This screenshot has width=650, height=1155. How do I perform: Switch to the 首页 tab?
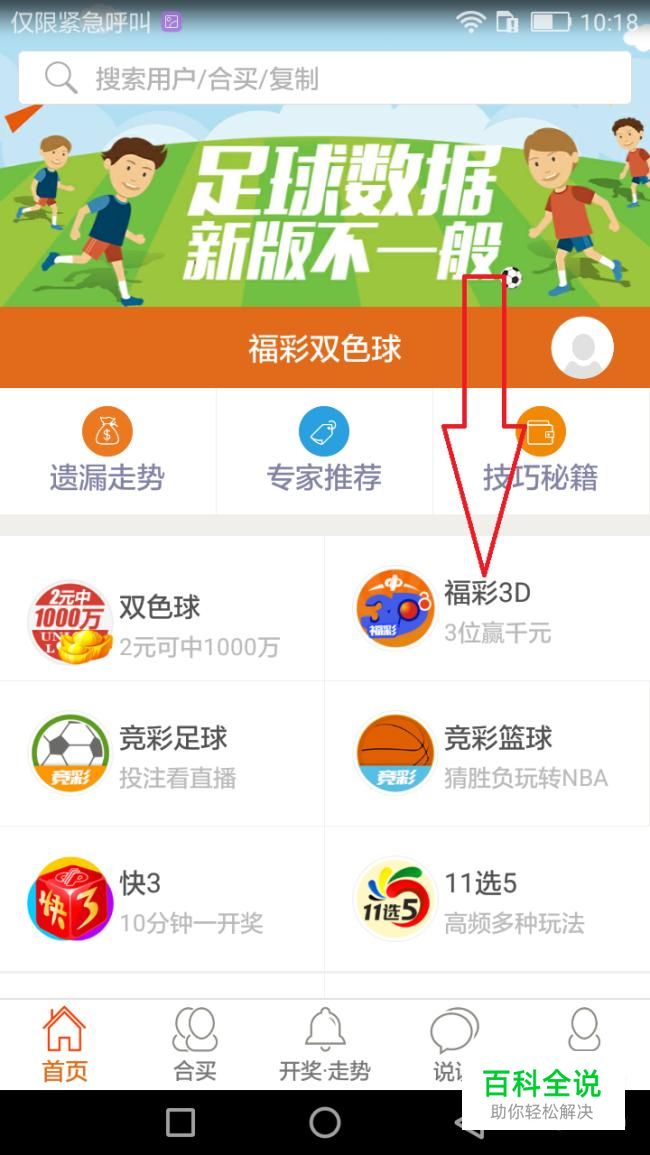pyautogui.click(x=65, y=1045)
